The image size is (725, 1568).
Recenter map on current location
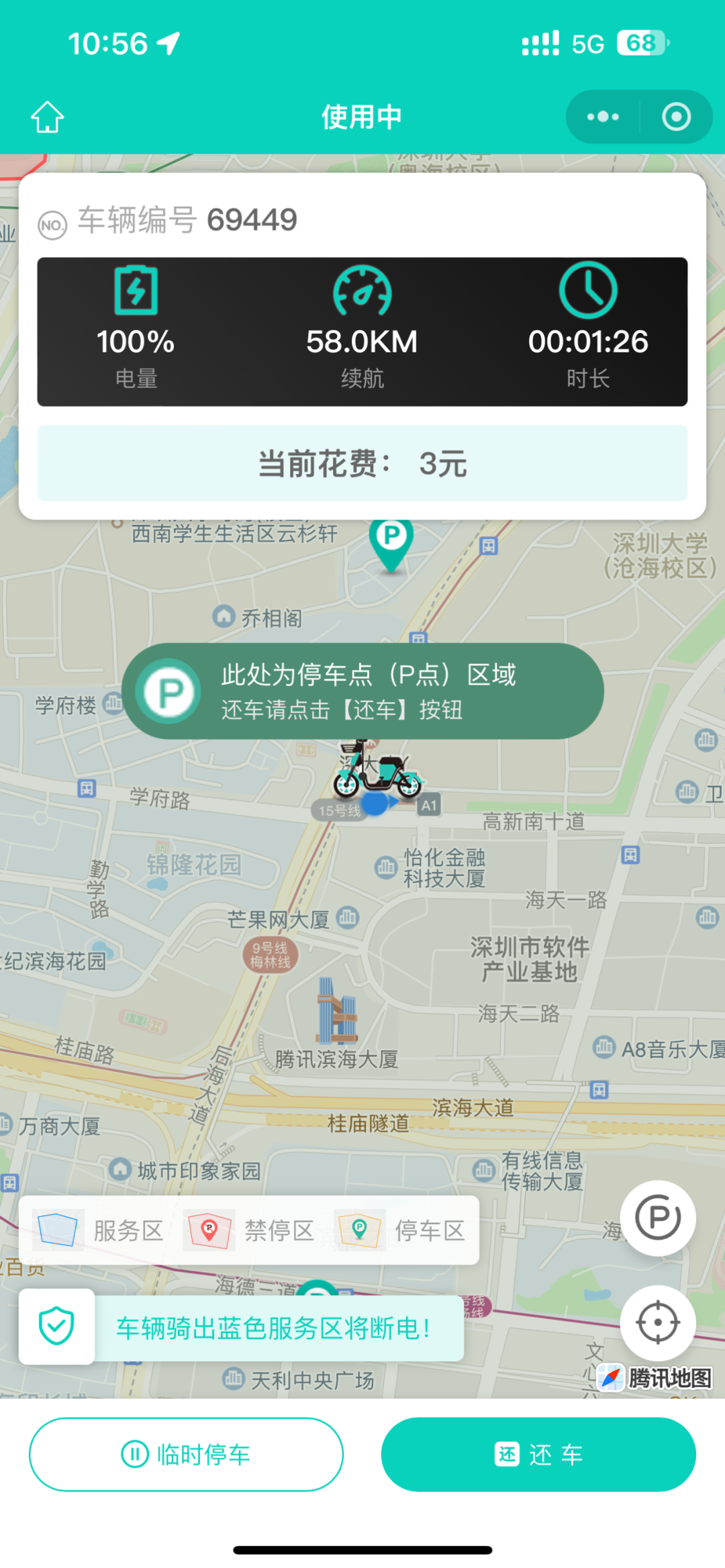click(657, 1322)
